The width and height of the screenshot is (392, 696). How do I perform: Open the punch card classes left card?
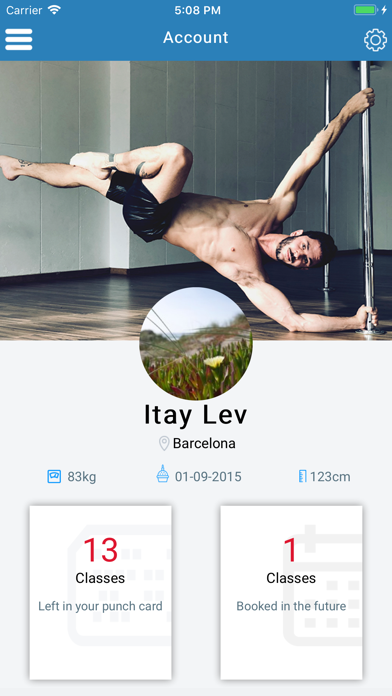point(100,593)
